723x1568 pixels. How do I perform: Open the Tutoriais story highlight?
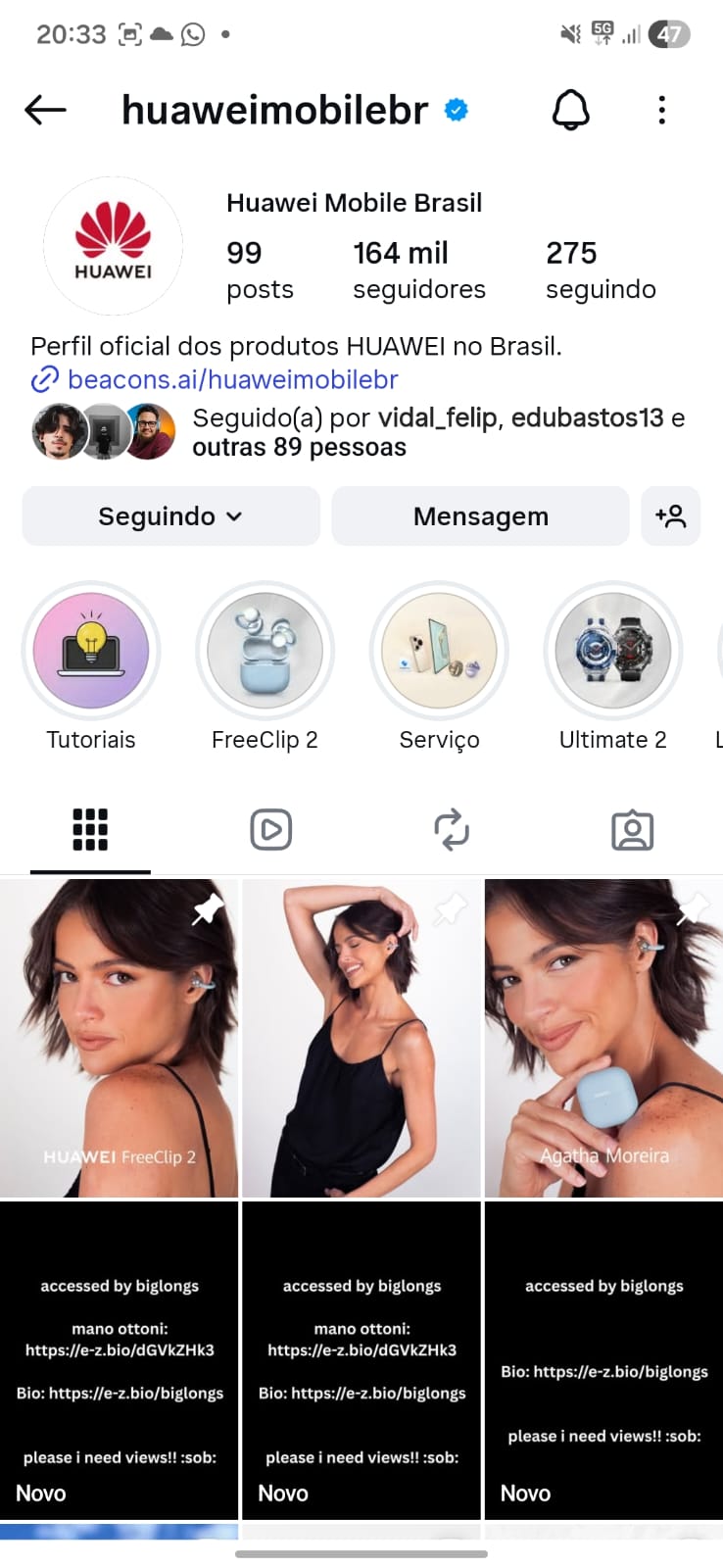[91, 651]
